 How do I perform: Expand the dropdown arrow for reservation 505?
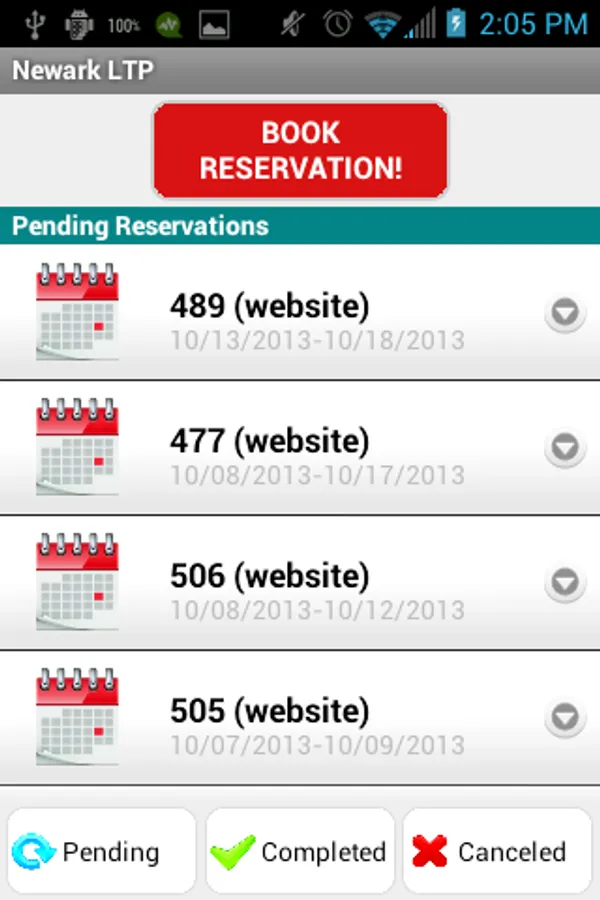[x=565, y=716]
